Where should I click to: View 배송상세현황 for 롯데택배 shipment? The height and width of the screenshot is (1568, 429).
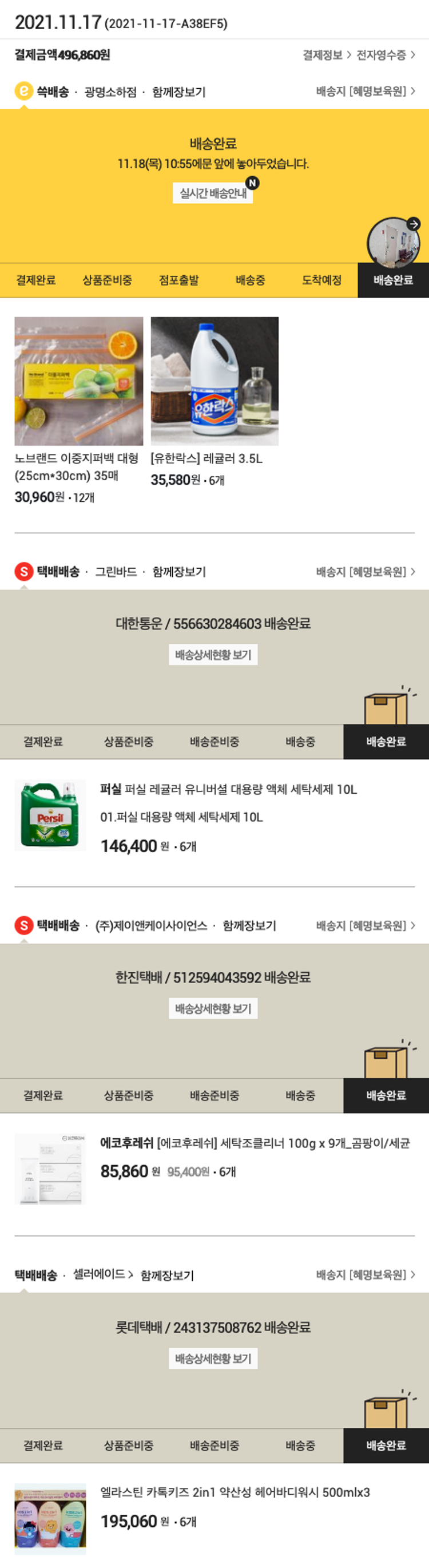point(213,1359)
